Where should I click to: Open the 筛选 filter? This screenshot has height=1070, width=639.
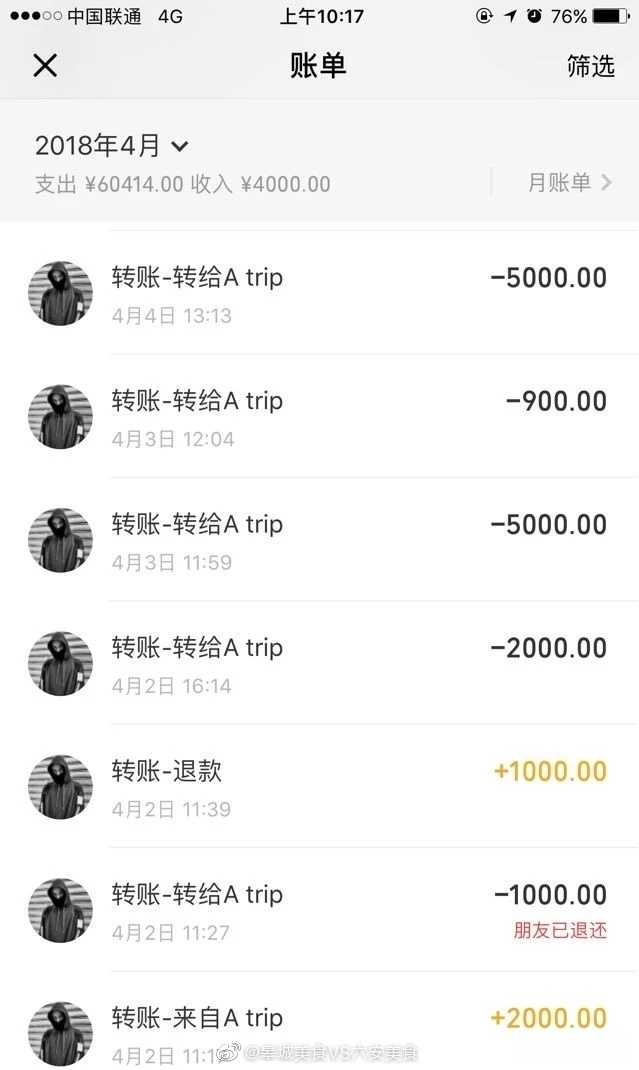590,66
